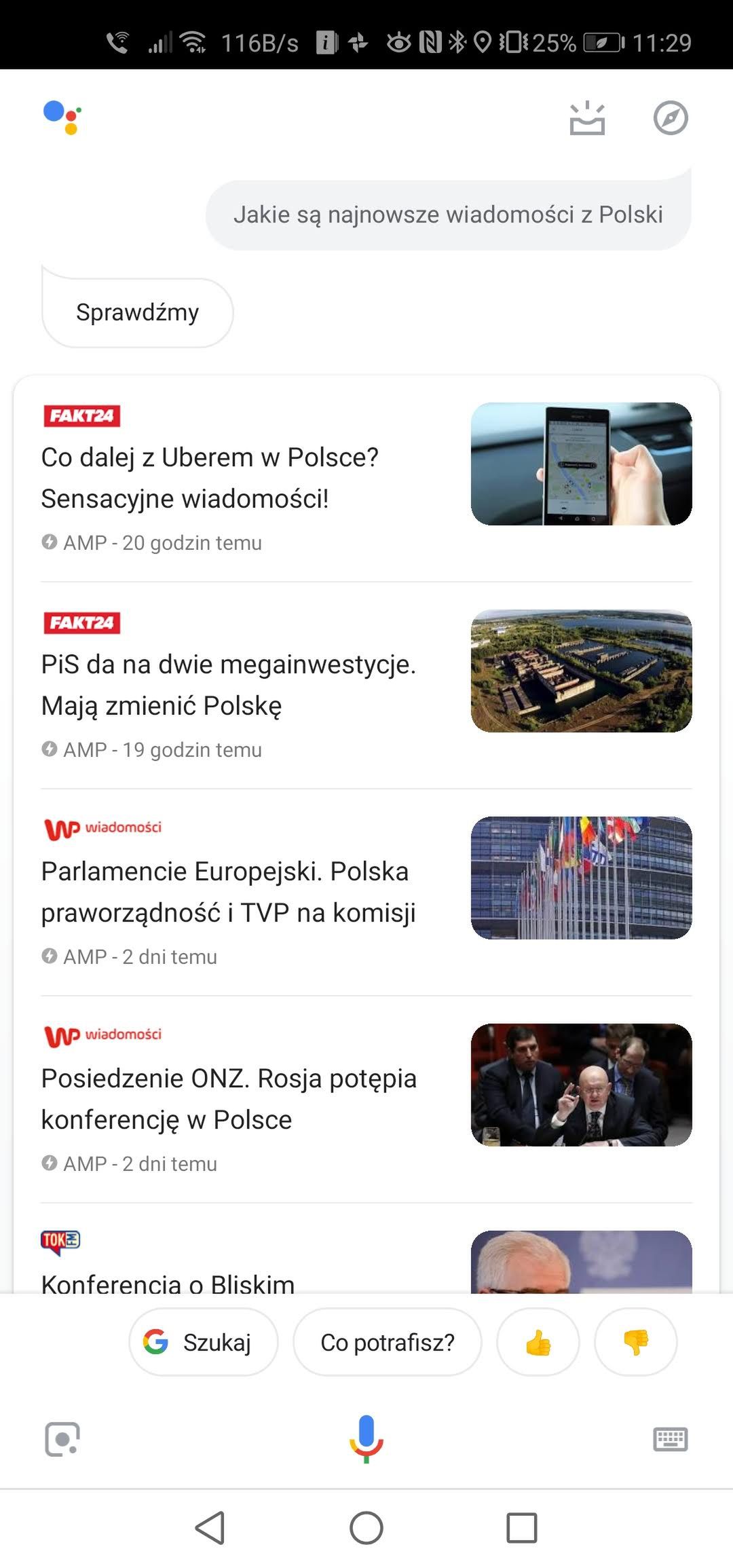The width and height of the screenshot is (733, 1568).
Task: Give thumbs down feedback
Action: point(636,1342)
